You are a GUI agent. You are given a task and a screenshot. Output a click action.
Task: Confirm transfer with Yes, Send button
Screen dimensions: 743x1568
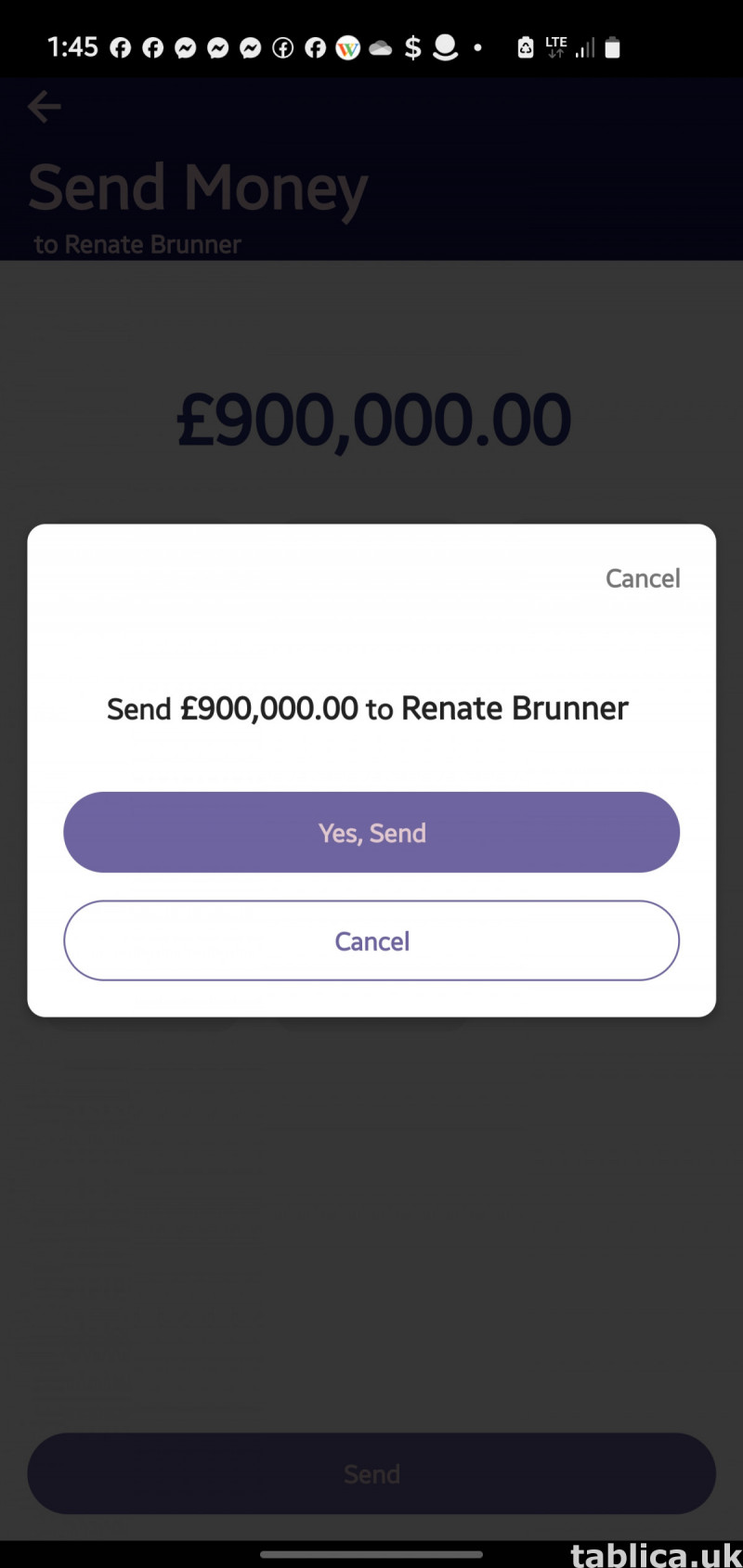pos(371,832)
